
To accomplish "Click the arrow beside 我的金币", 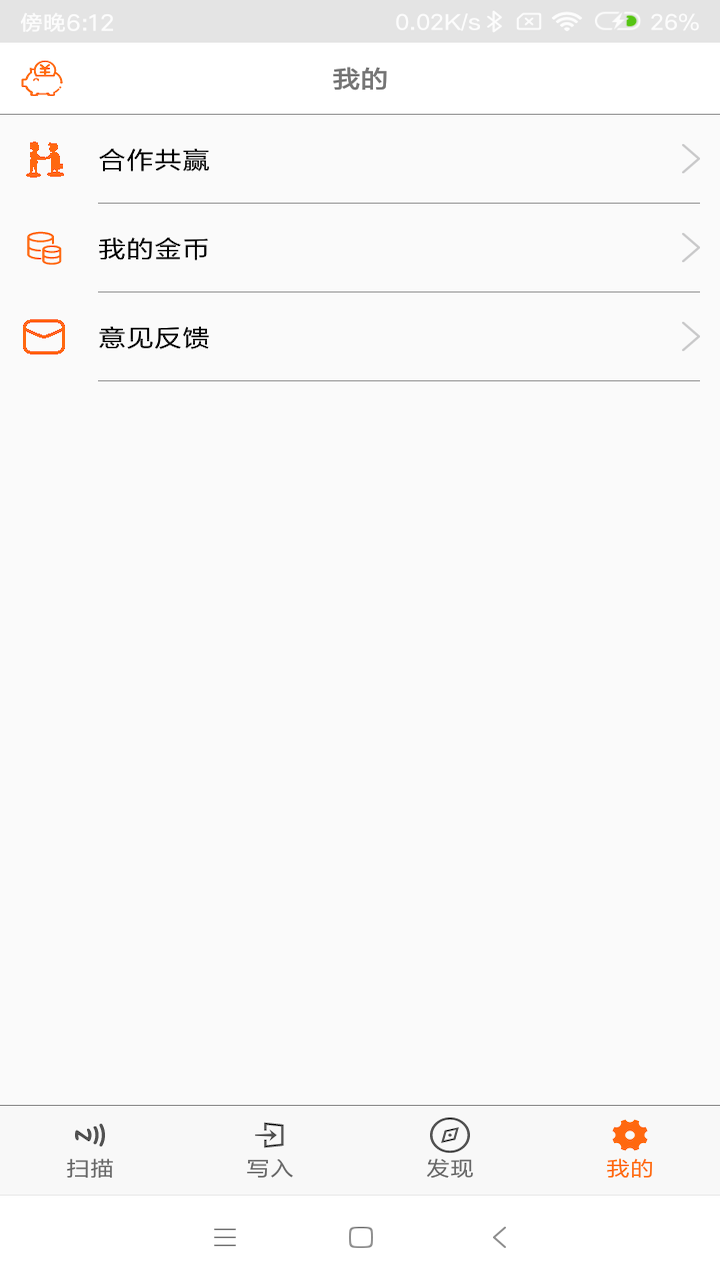I will pos(689,248).
